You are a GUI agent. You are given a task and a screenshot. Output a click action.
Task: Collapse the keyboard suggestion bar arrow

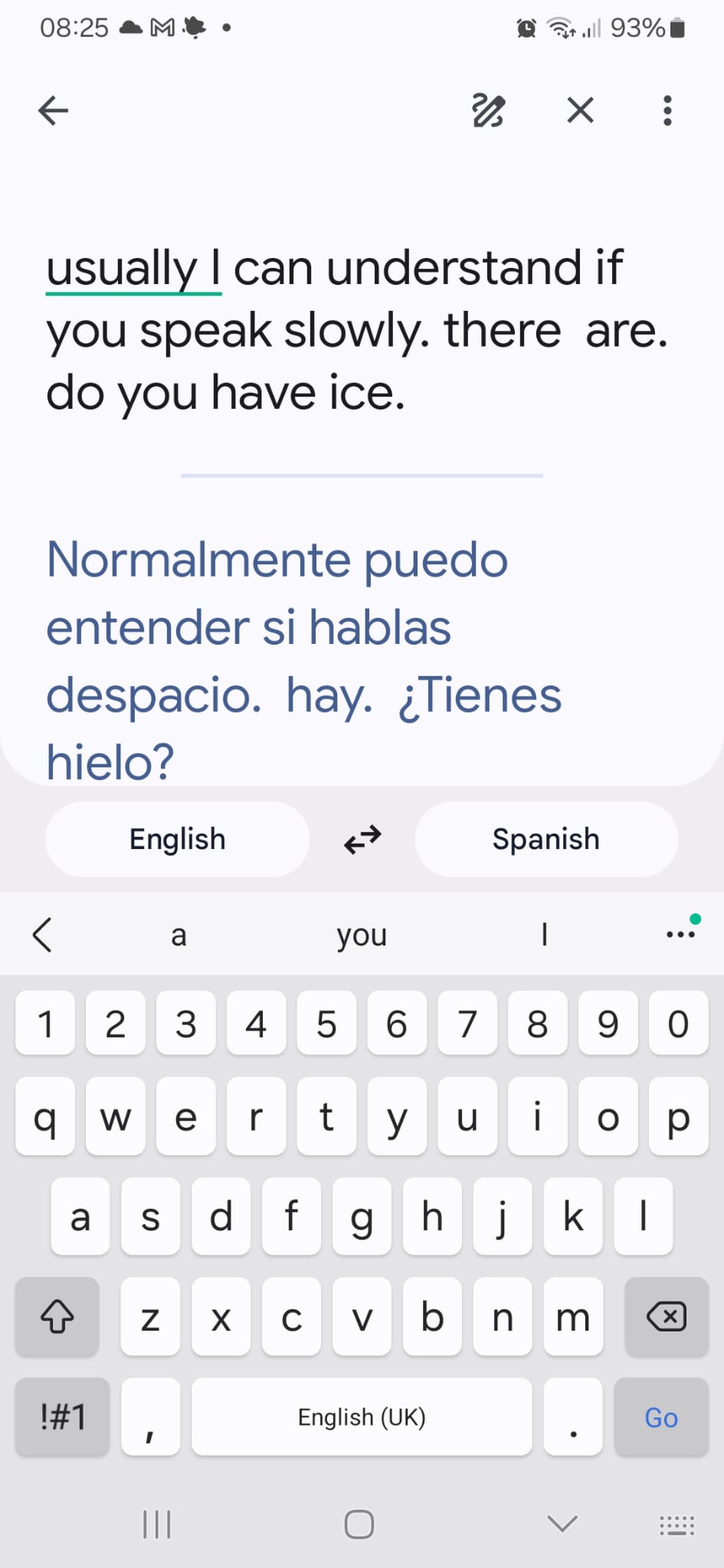pyautogui.click(x=43, y=935)
